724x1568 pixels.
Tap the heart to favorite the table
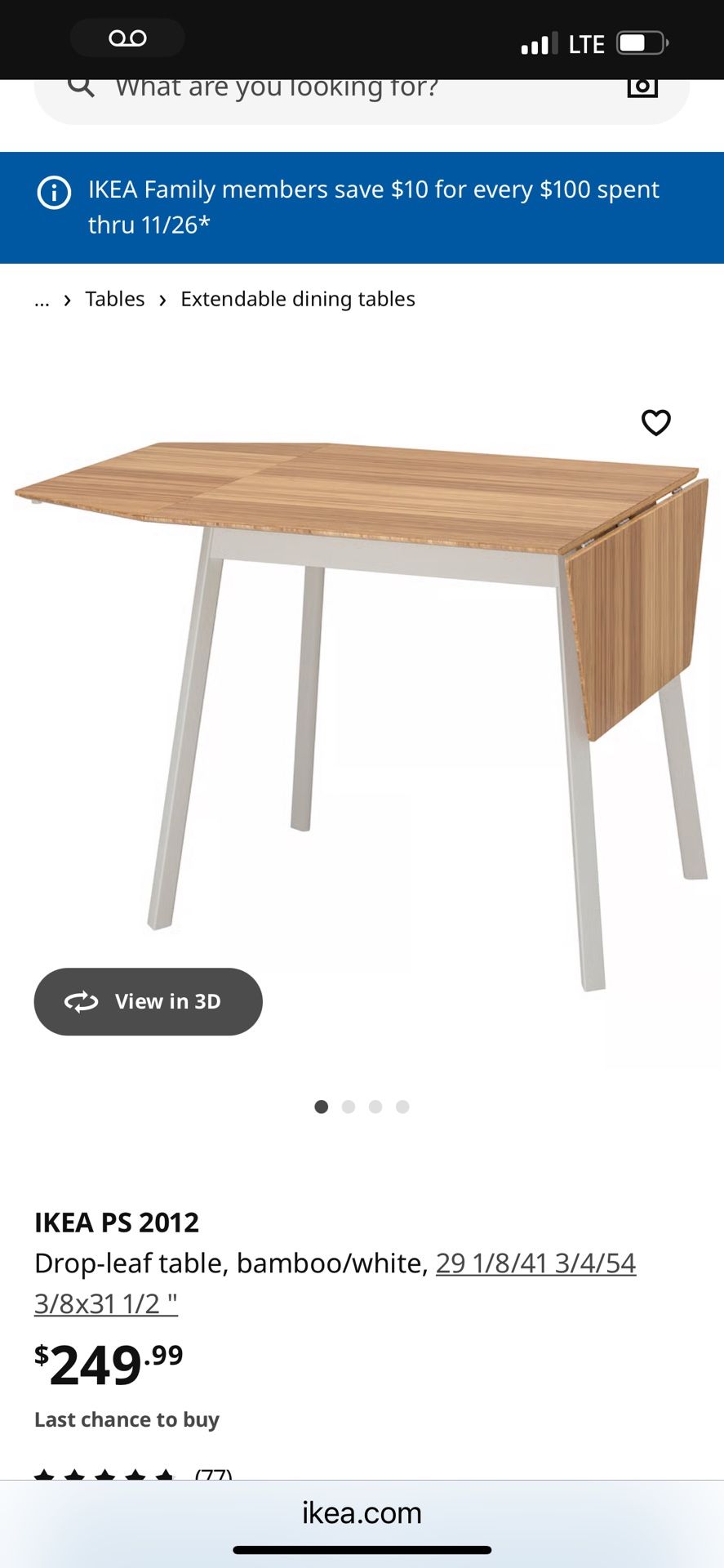[655, 423]
